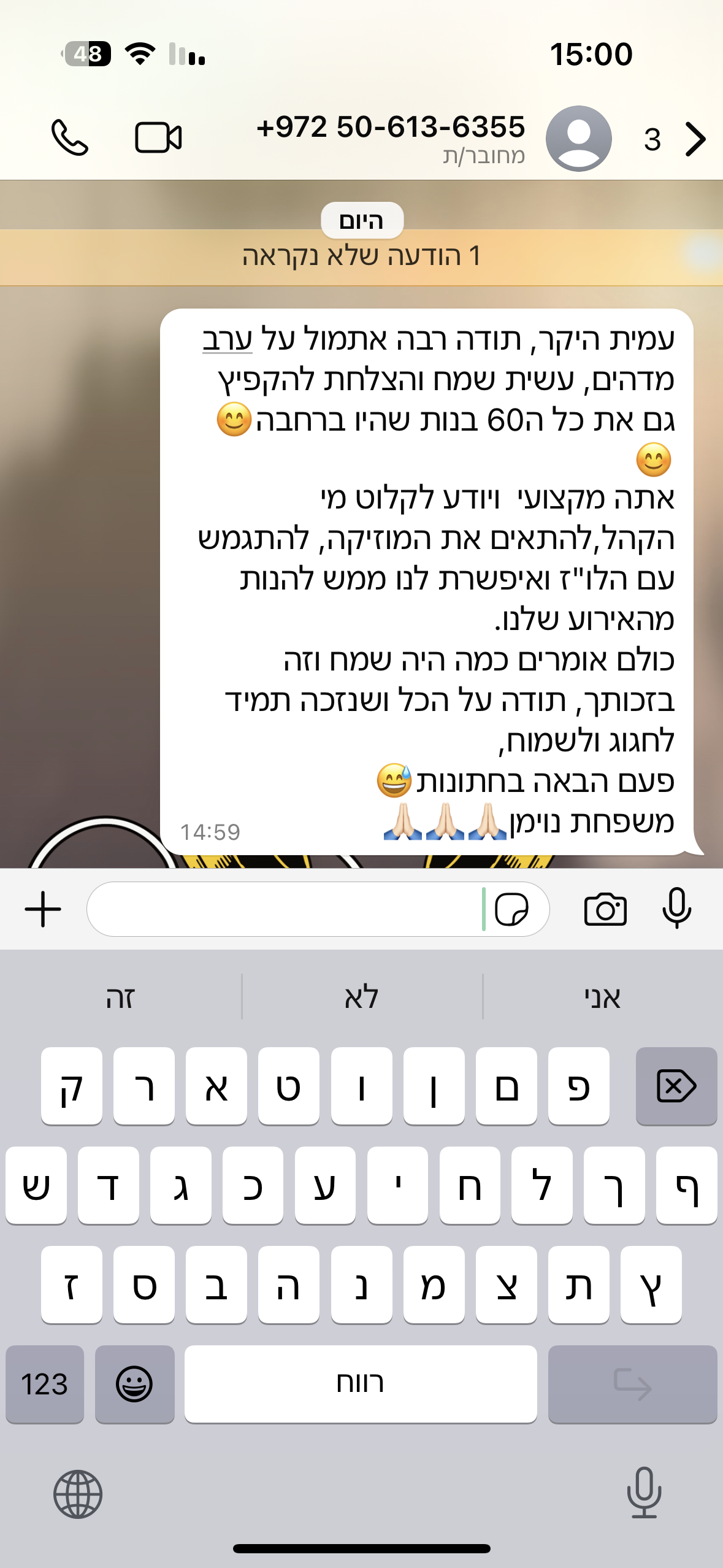Select the keyboard suggestion לא
The height and width of the screenshot is (1568, 723).
(x=361, y=997)
